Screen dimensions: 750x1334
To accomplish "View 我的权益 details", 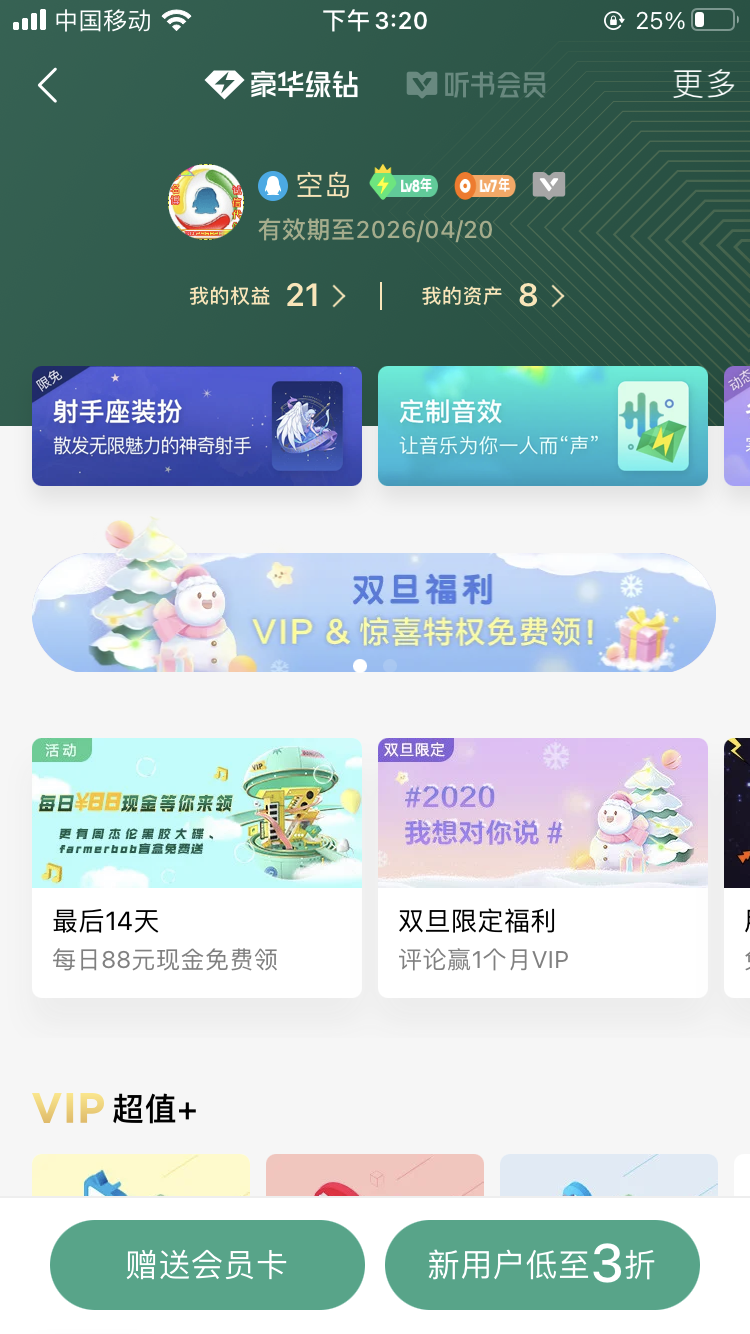I will click(x=268, y=295).
